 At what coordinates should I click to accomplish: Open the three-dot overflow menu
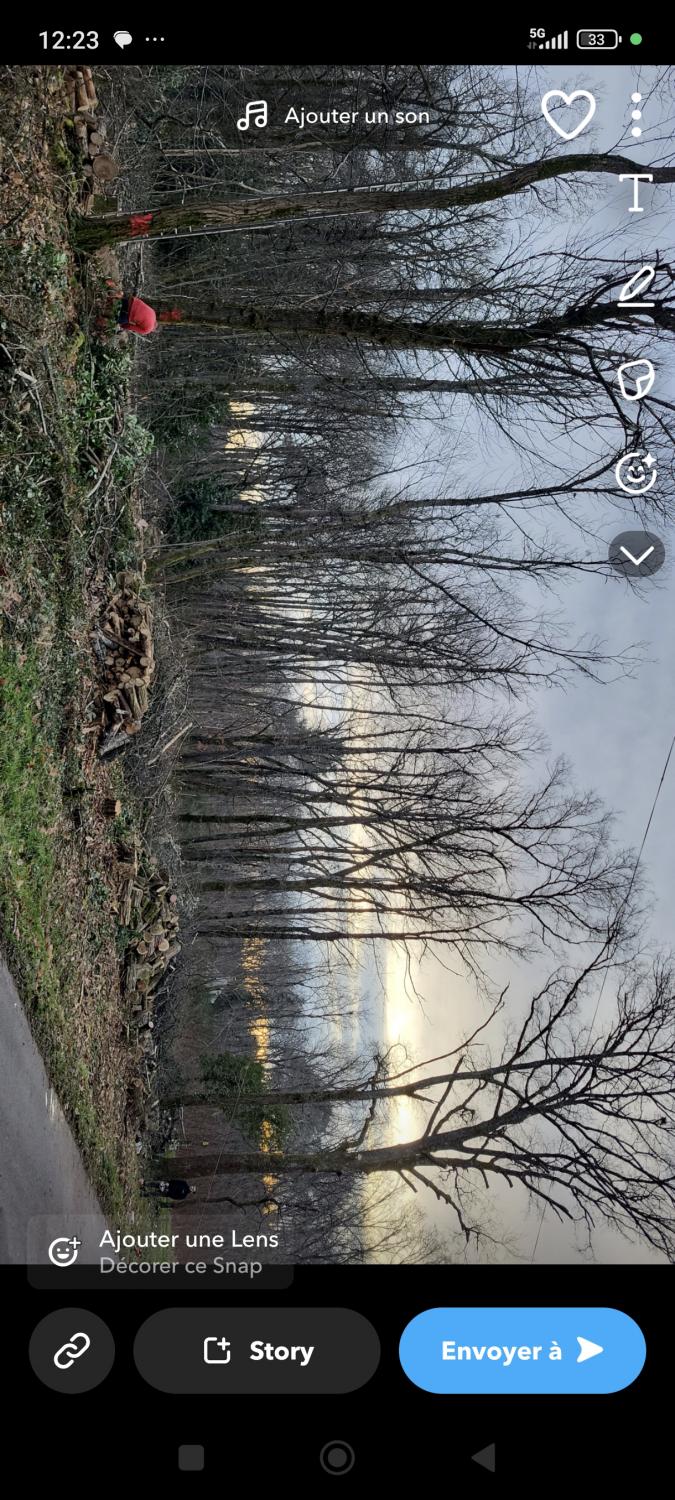[636, 115]
